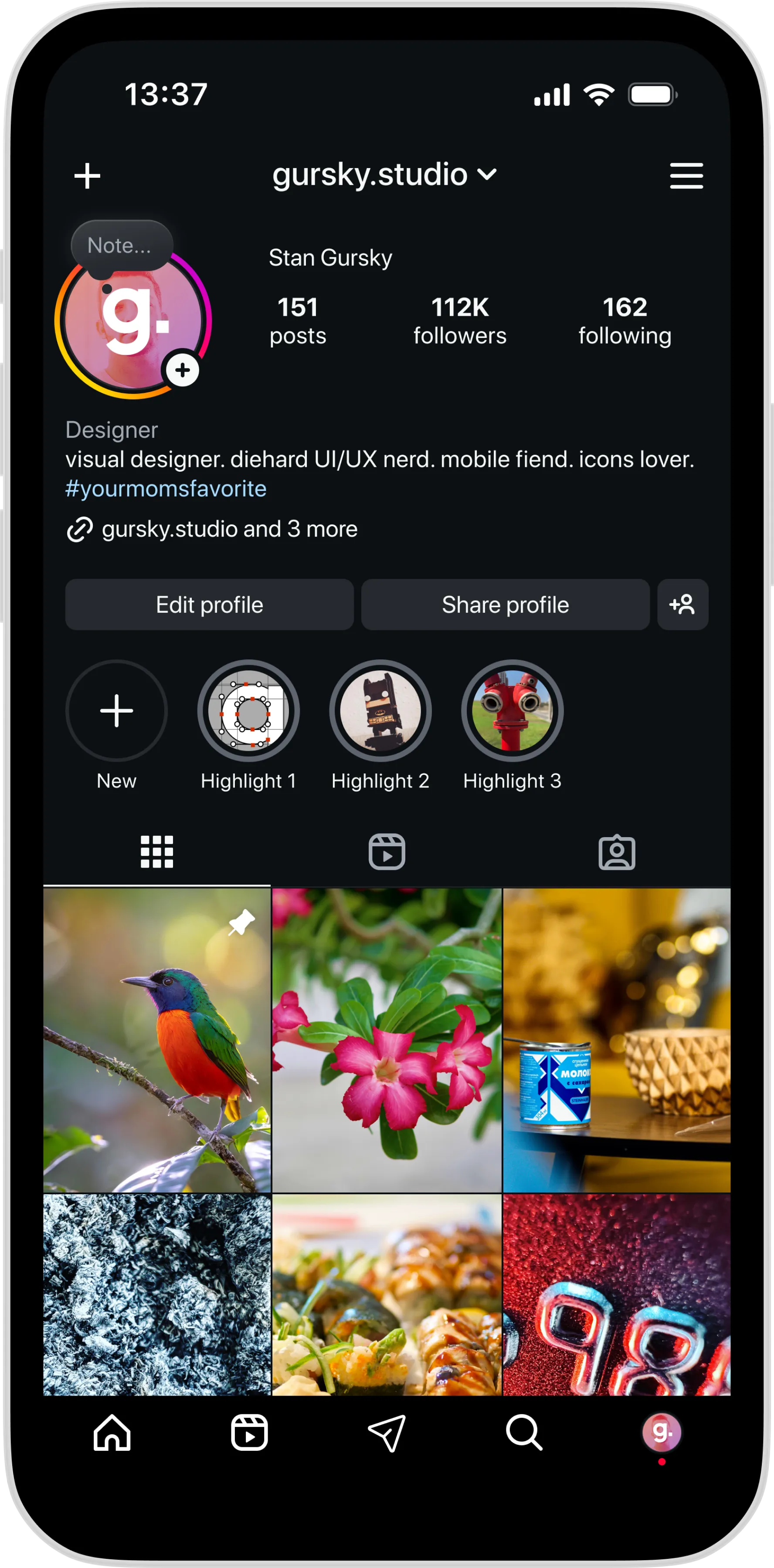Add a story via the avatar plus badge
Viewport: 774px width, 1568px height.
coord(183,370)
